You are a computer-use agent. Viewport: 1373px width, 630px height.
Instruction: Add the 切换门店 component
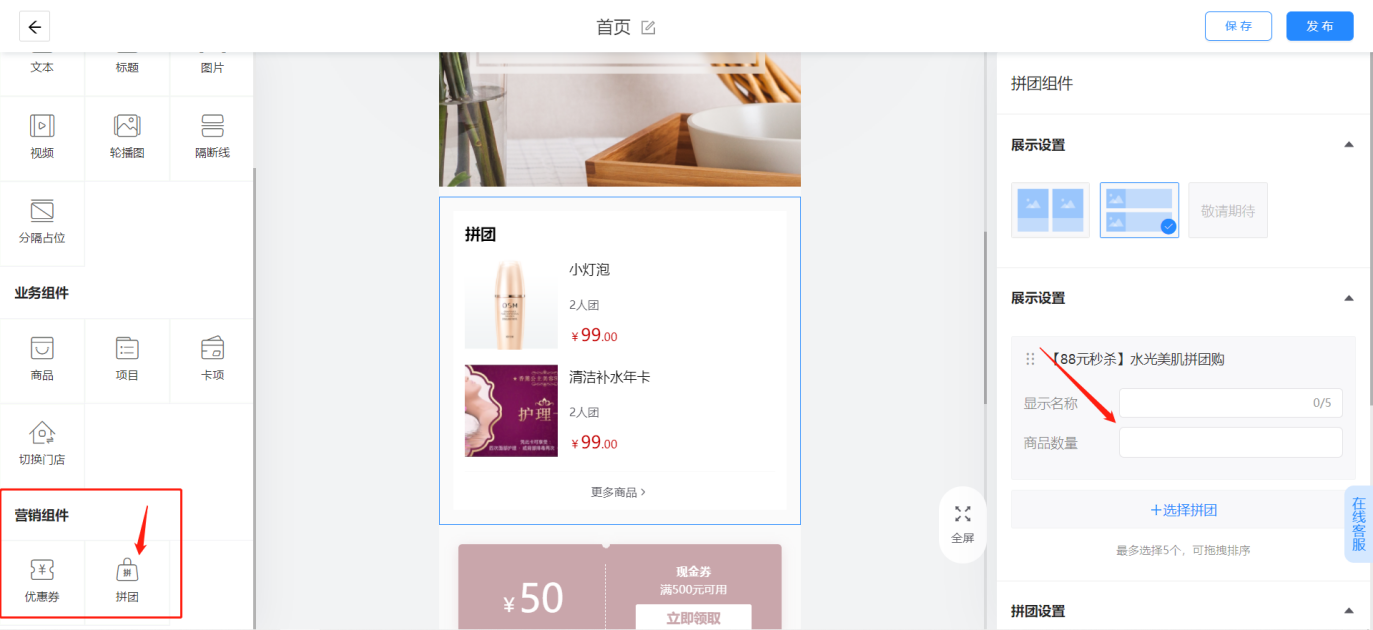[x=42, y=443]
